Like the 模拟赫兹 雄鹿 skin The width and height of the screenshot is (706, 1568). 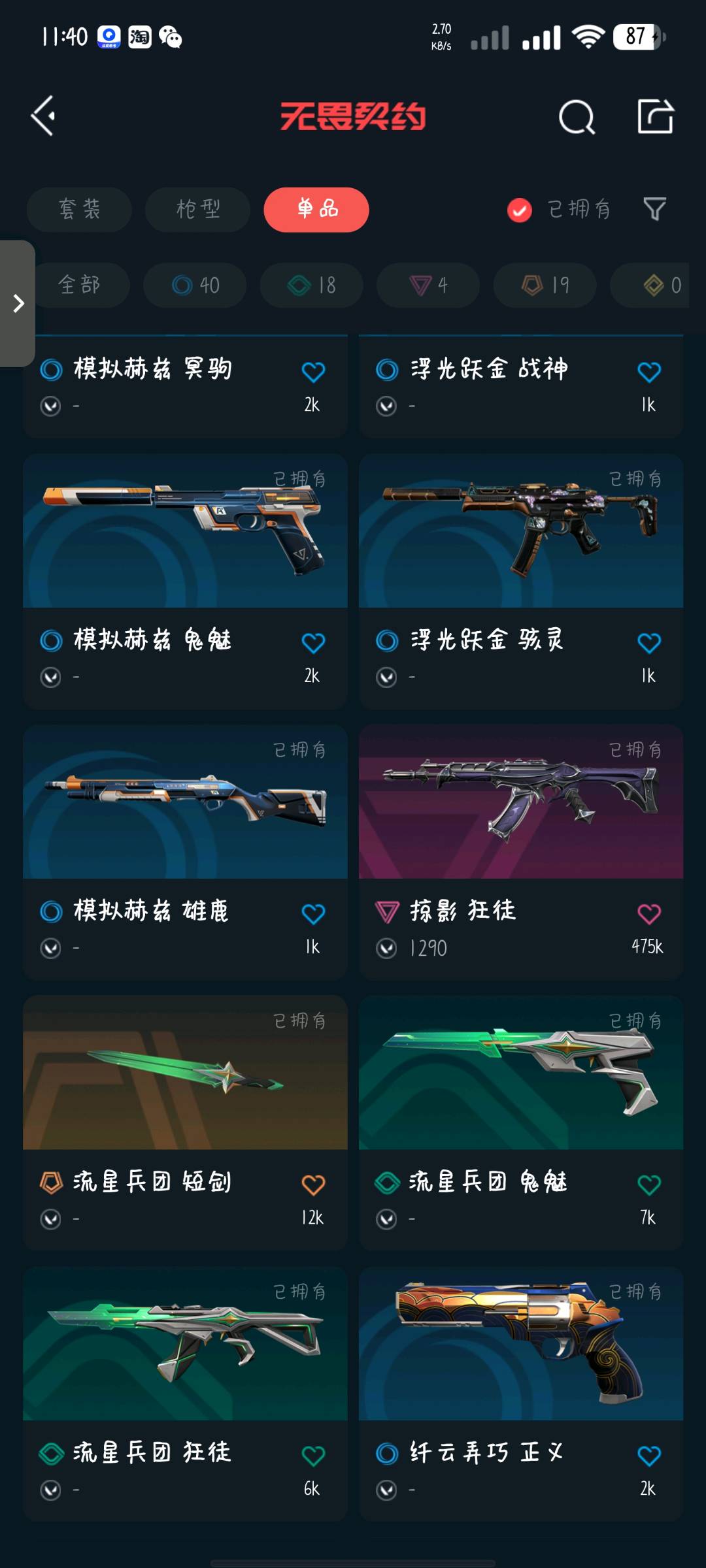coord(313,913)
